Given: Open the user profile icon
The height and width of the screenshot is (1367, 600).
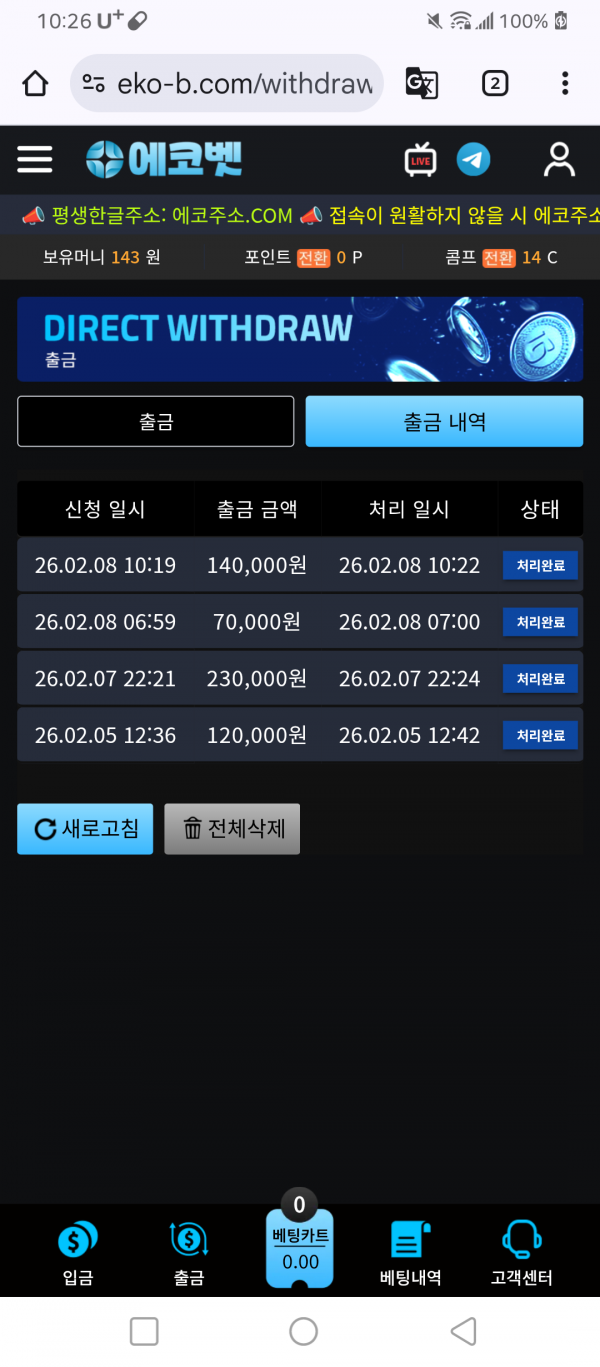Looking at the screenshot, I should point(559,160).
